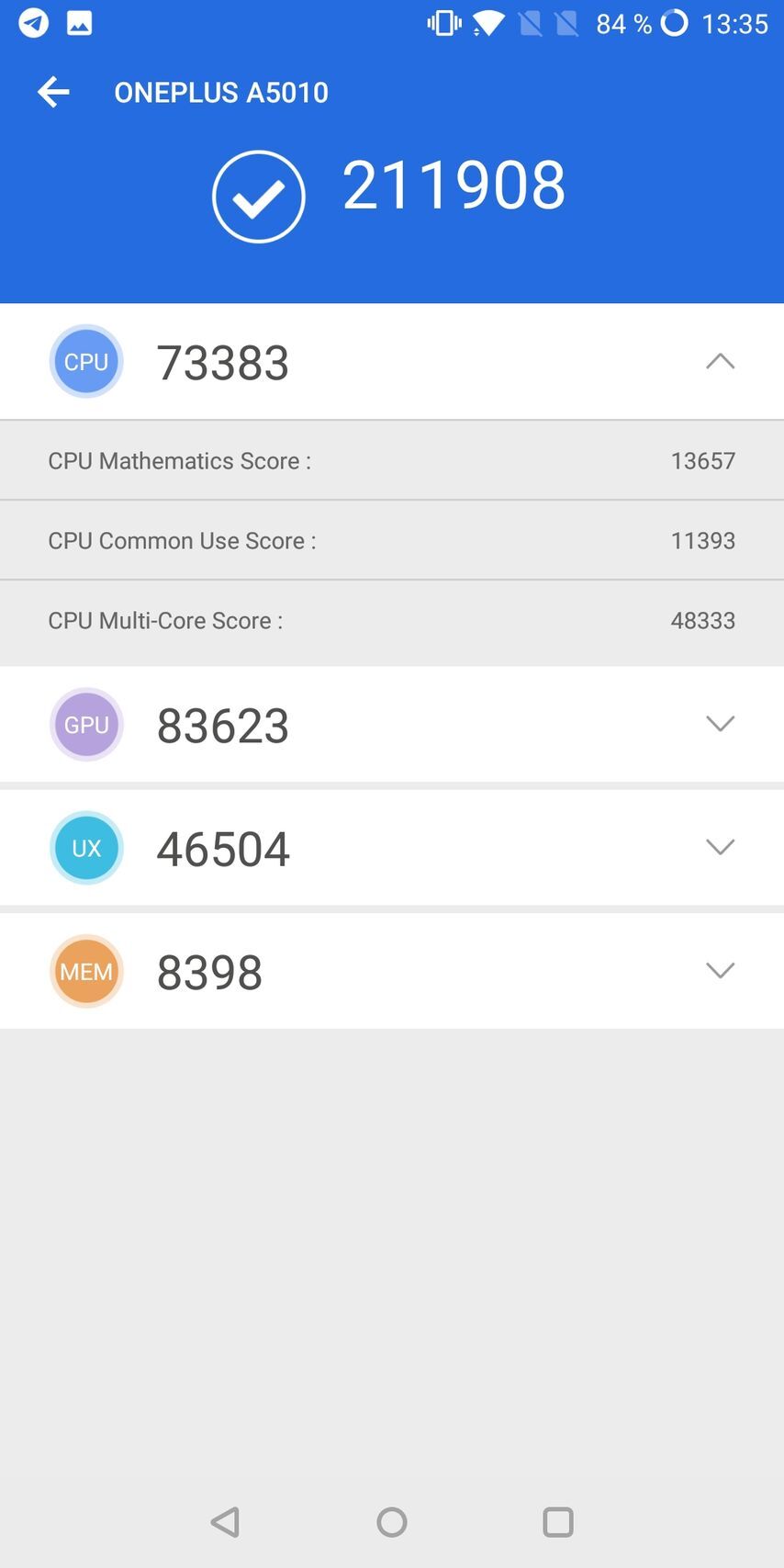Open the Telegram notification icon
The image size is (784, 1568).
coord(33,22)
